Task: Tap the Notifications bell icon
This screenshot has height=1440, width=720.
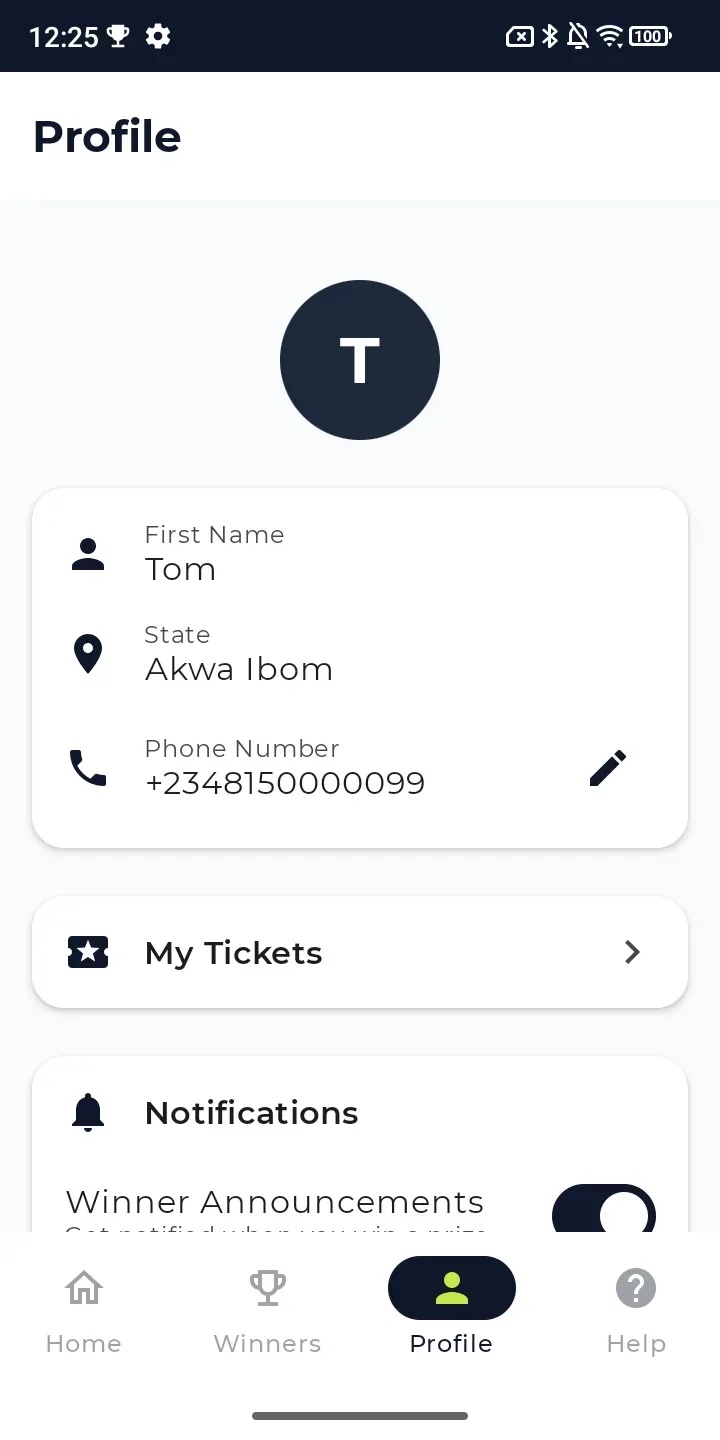Action: 88,1110
